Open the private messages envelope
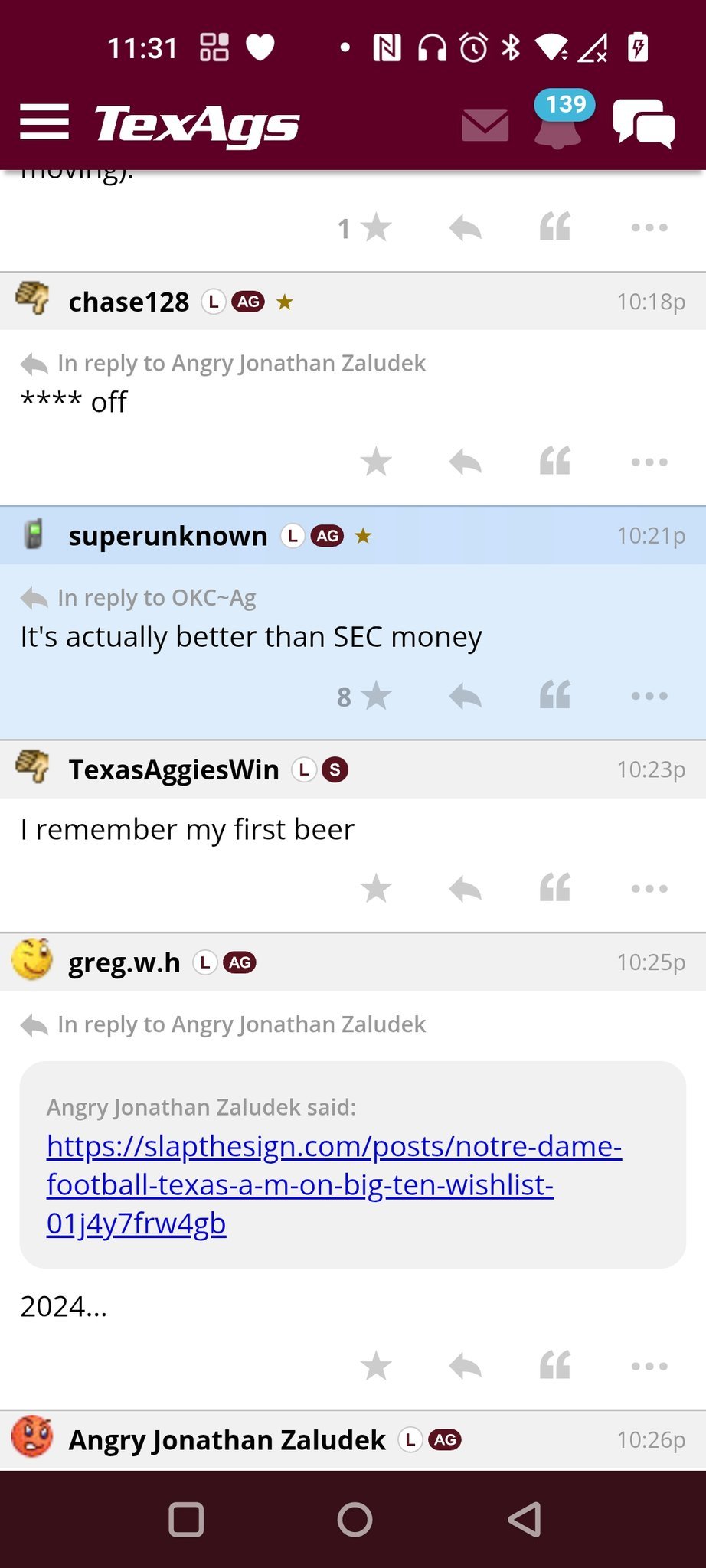The image size is (706, 1568). click(x=485, y=125)
